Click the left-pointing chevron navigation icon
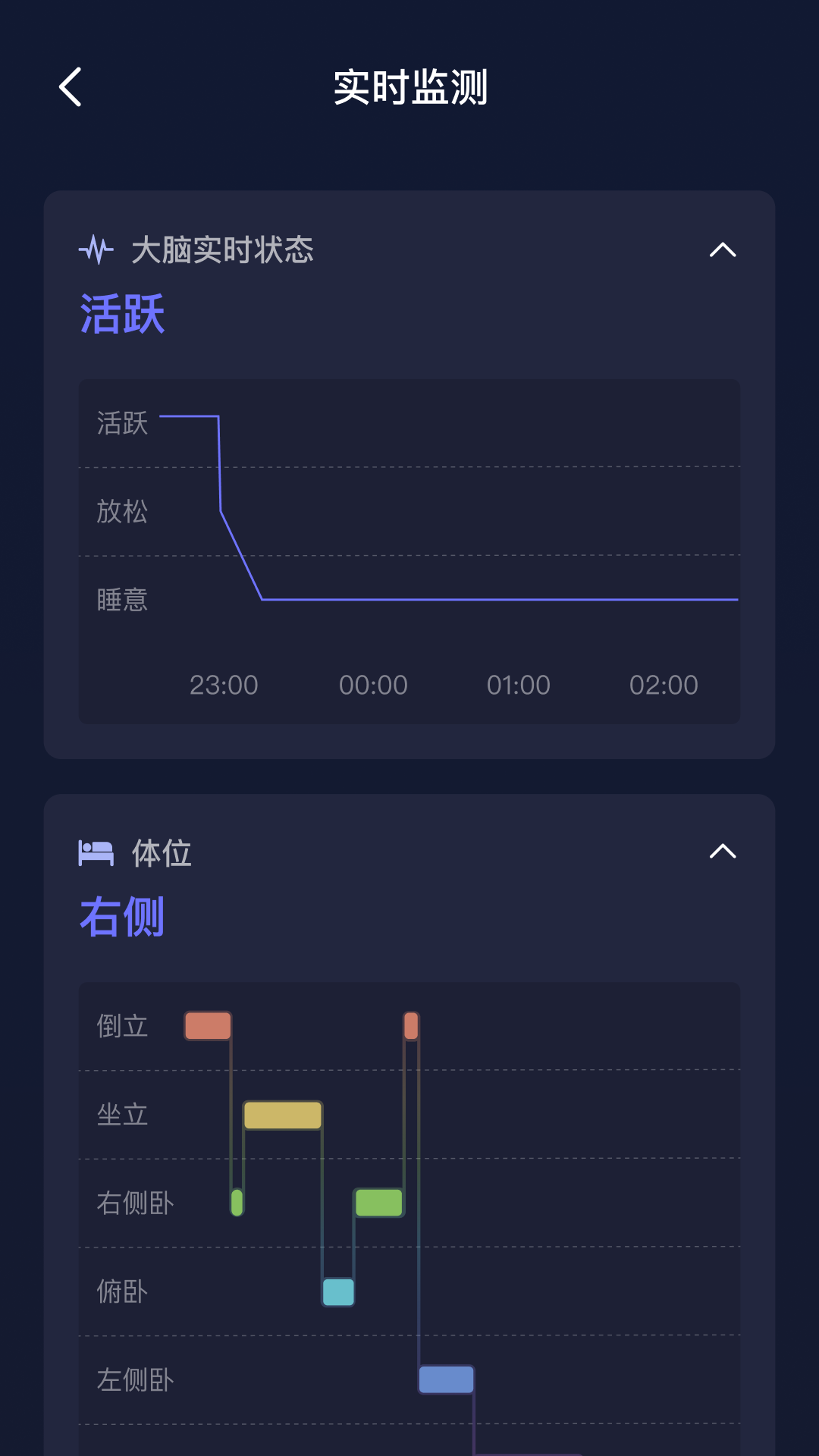The width and height of the screenshot is (819, 1456). click(70, 87)
